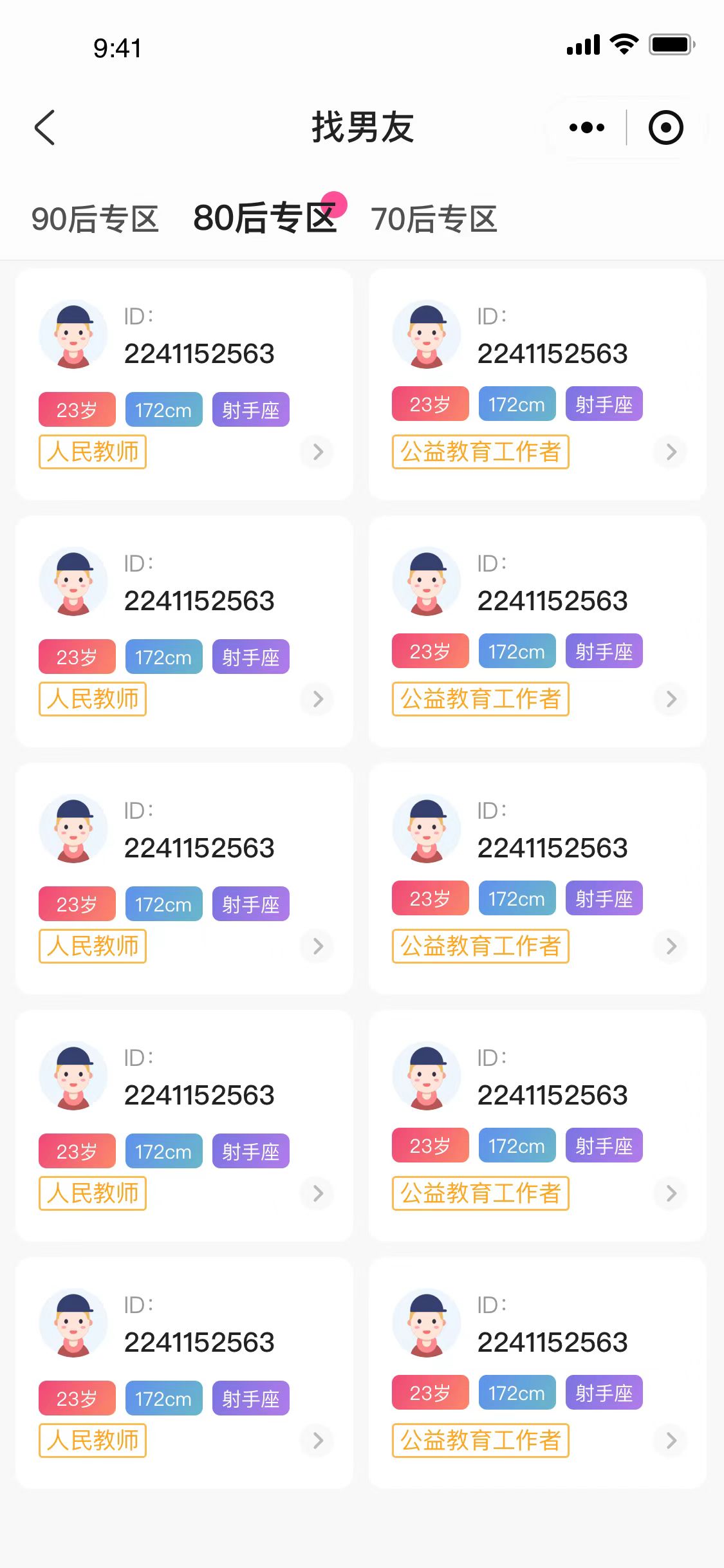724x1568 pixels.
Task: Tap ID 2241152563 in the top card
Action: point(200,353)
